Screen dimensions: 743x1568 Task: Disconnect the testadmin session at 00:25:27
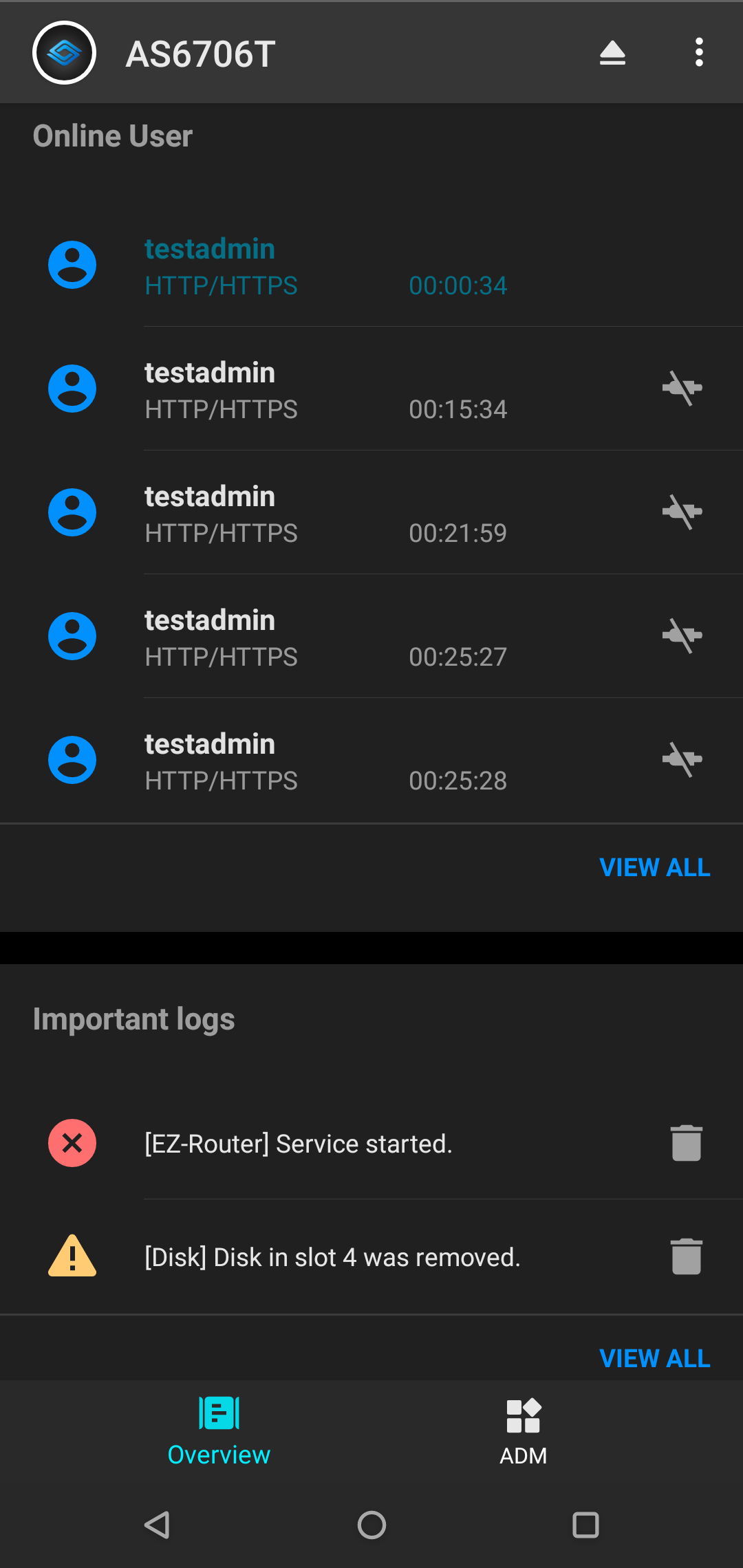(682, 636)
